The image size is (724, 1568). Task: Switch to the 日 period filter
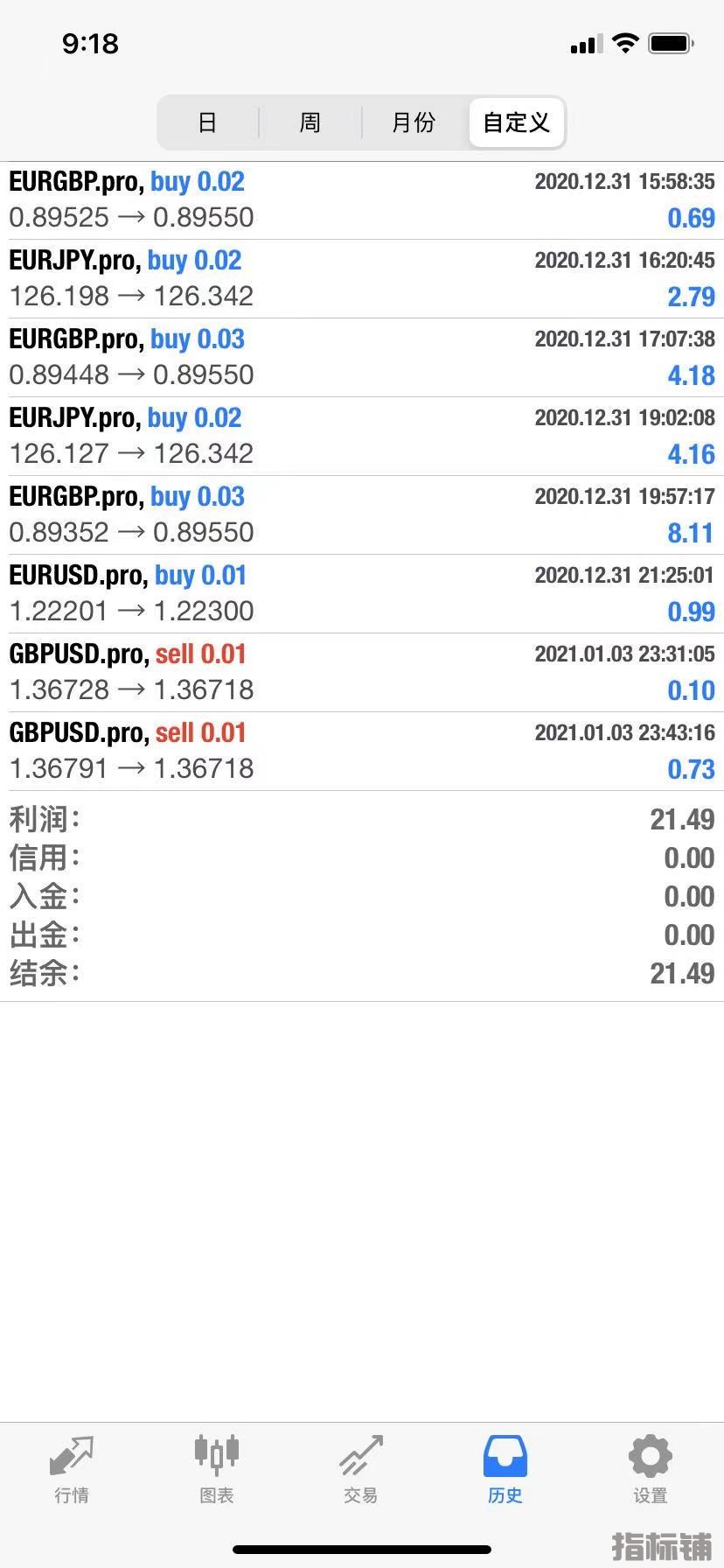point(207,122)
